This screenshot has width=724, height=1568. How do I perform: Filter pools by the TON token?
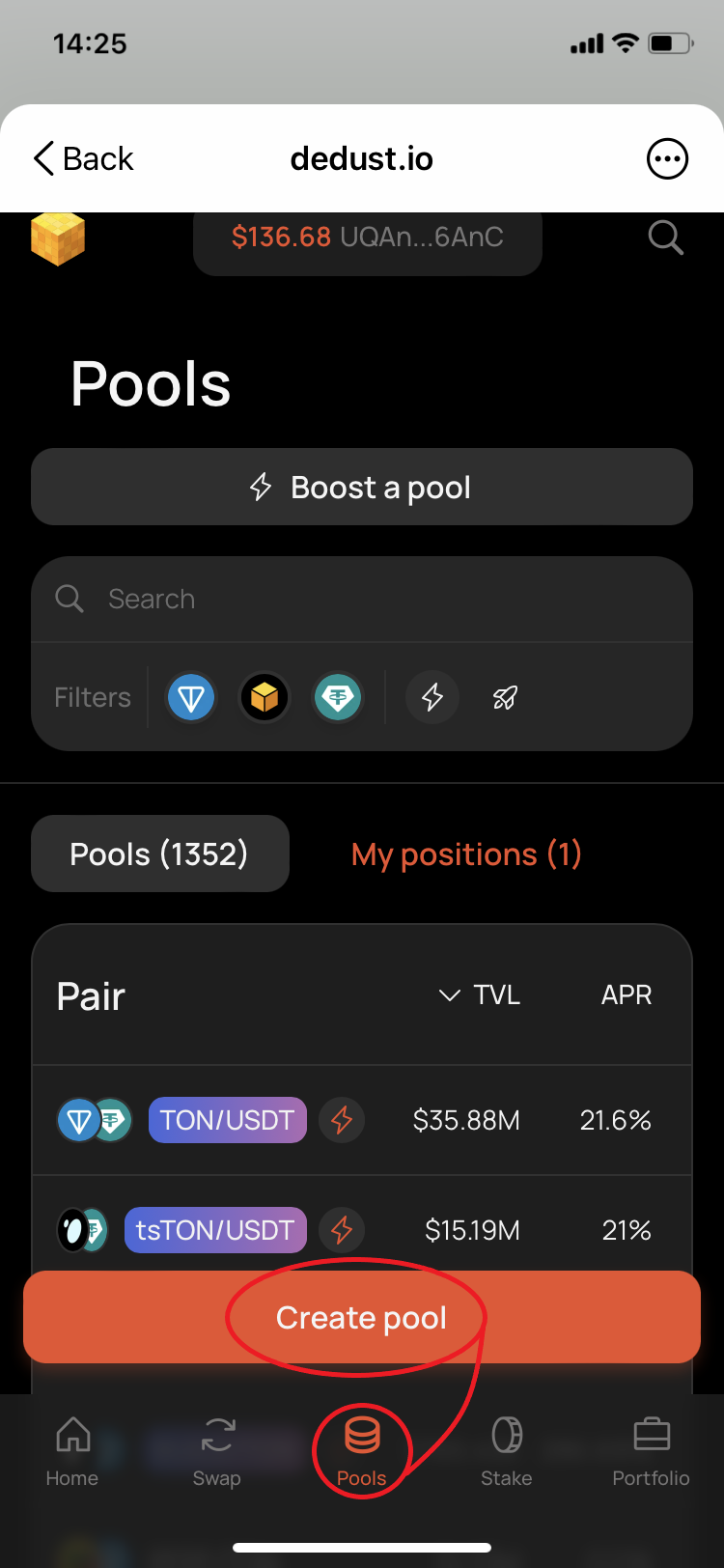pyautogui.click(x=191, y=697)
